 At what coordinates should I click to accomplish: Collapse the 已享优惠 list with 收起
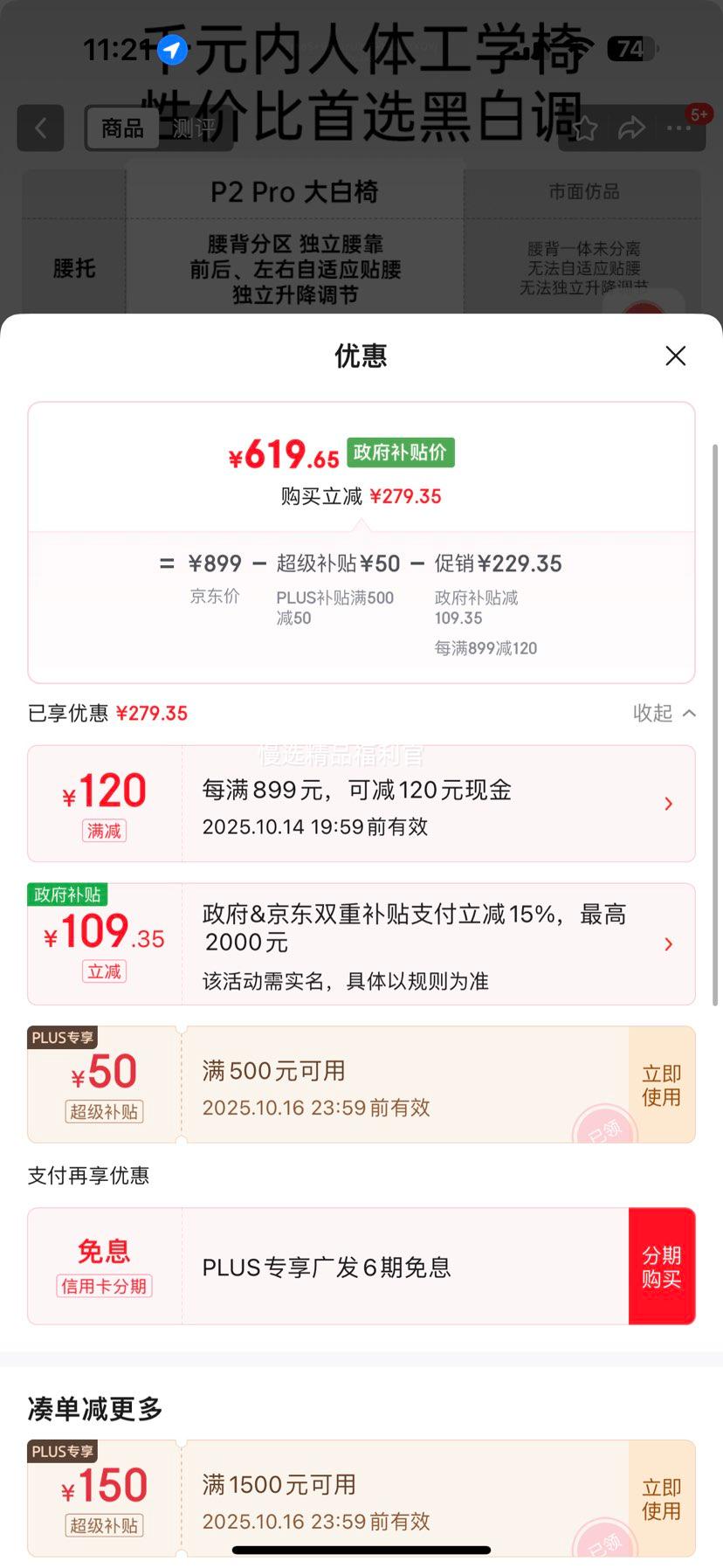click(664, 713)
